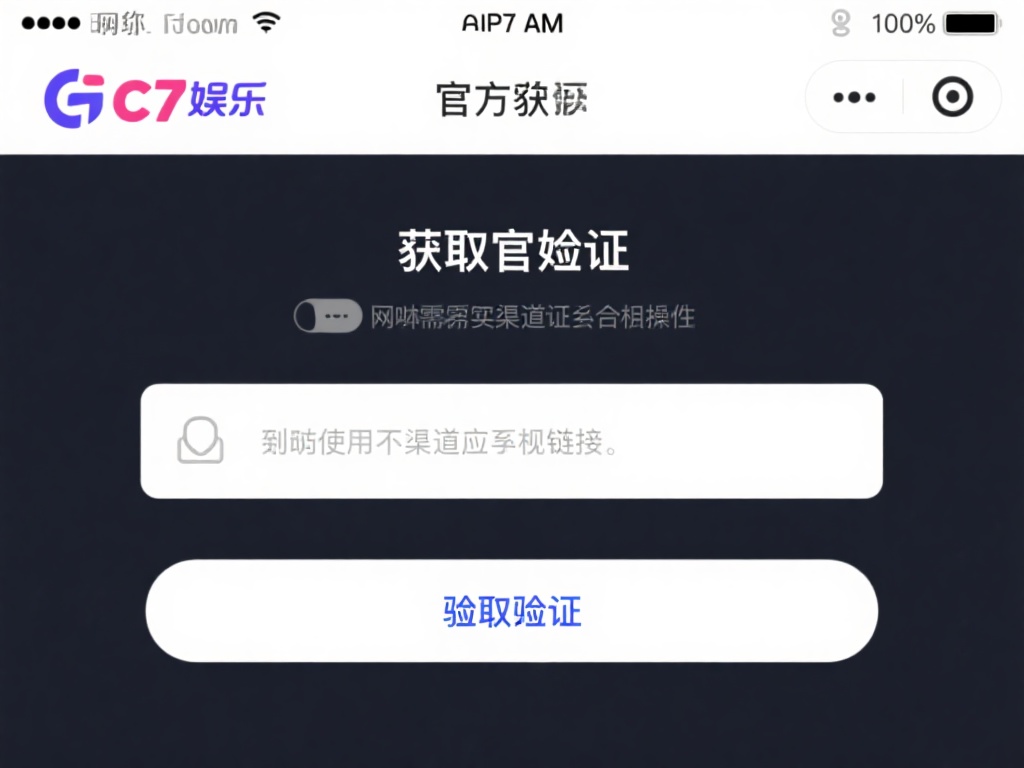Open the mini program more-options menu

(x=854, y=97)
